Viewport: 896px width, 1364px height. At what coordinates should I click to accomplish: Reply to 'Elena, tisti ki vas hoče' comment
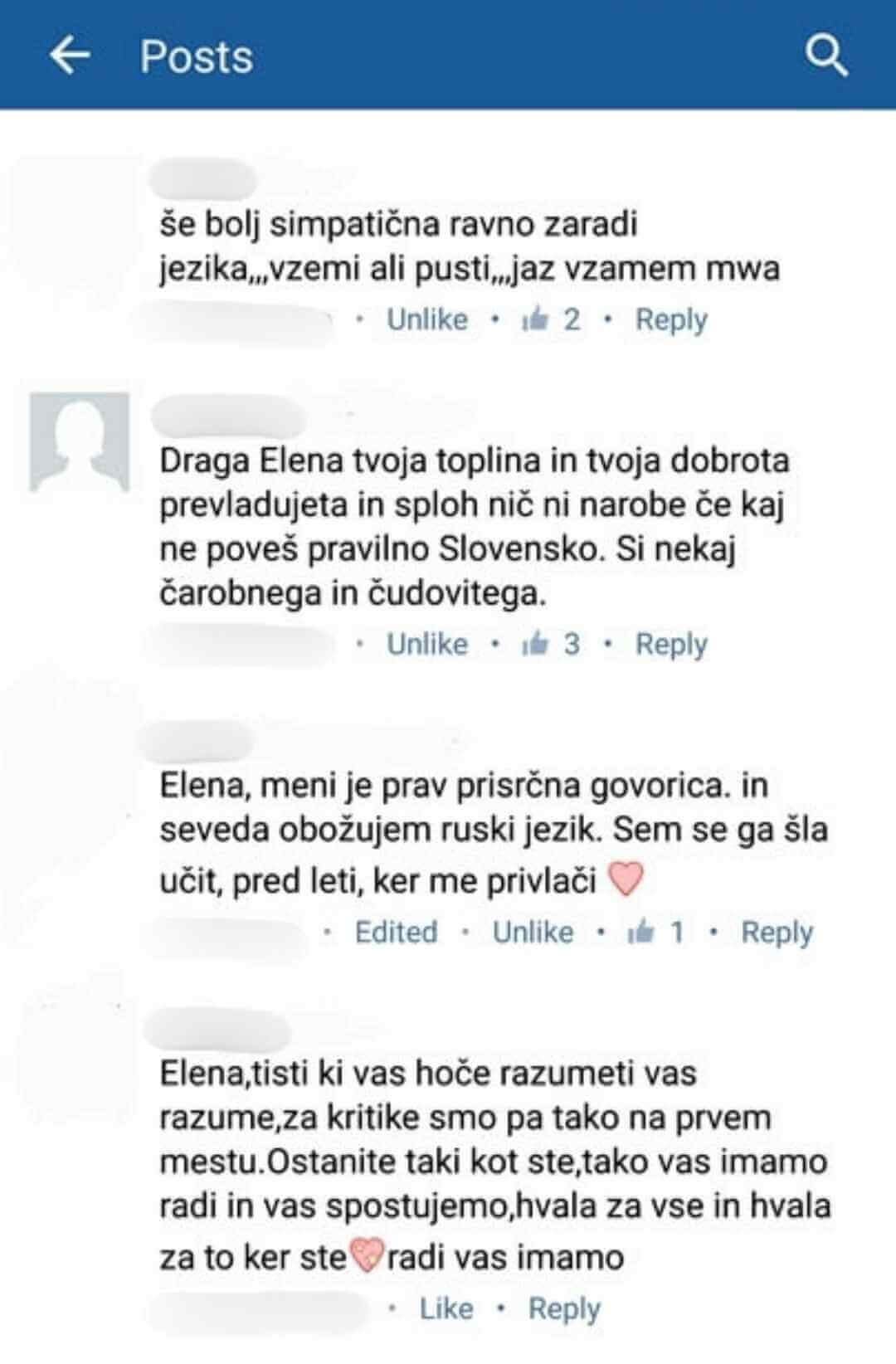pyautogui.click(x=564, y=1308)
